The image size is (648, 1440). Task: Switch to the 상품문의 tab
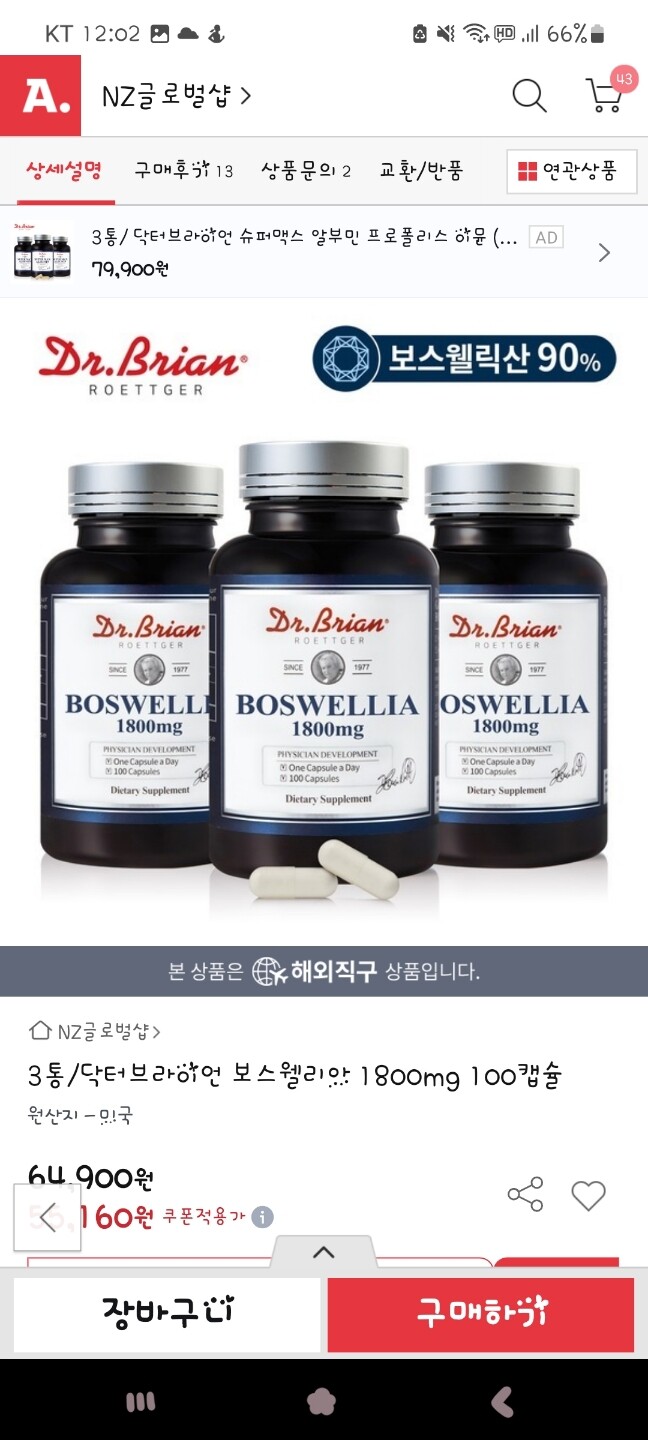(306, 170)
